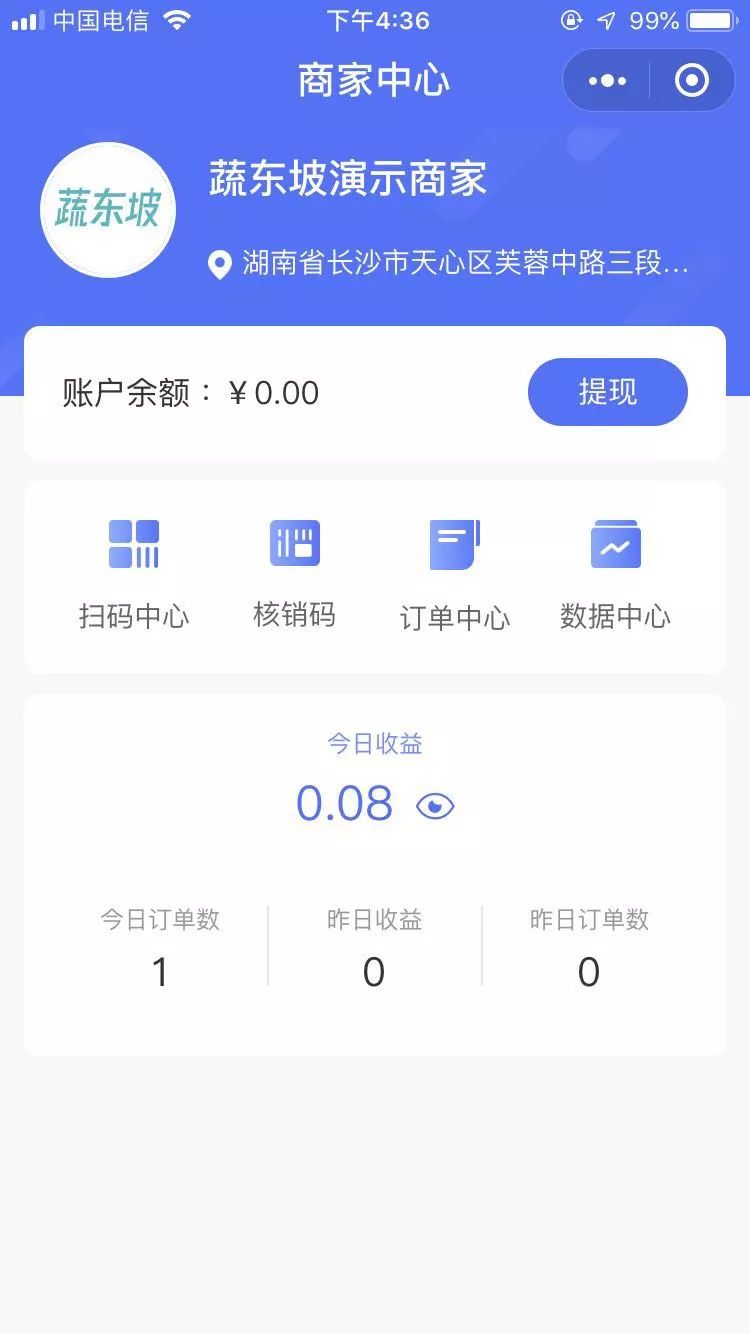Open the mini program more options menu
Screen dimensions: 750x1334
click(x=607, y=81)
